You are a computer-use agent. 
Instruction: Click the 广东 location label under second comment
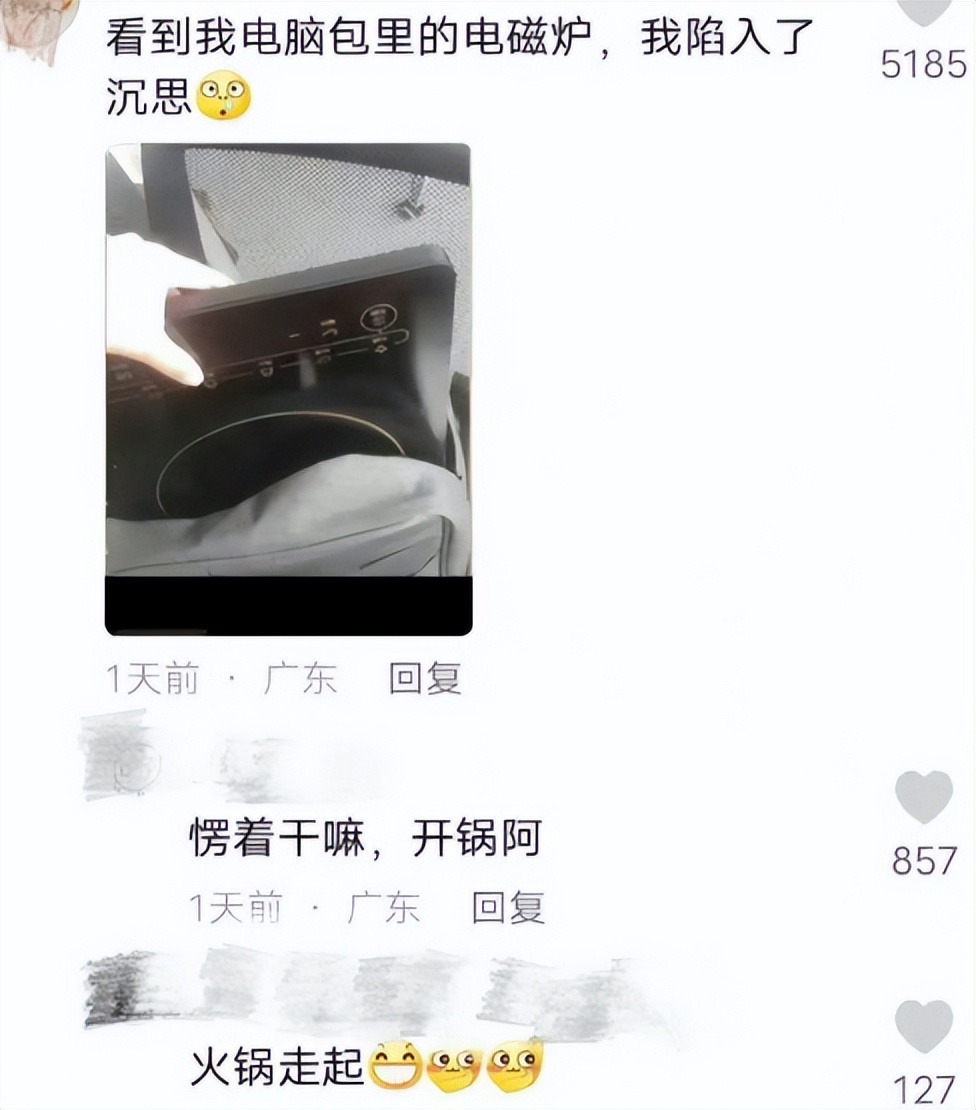(x=383, y=908)
